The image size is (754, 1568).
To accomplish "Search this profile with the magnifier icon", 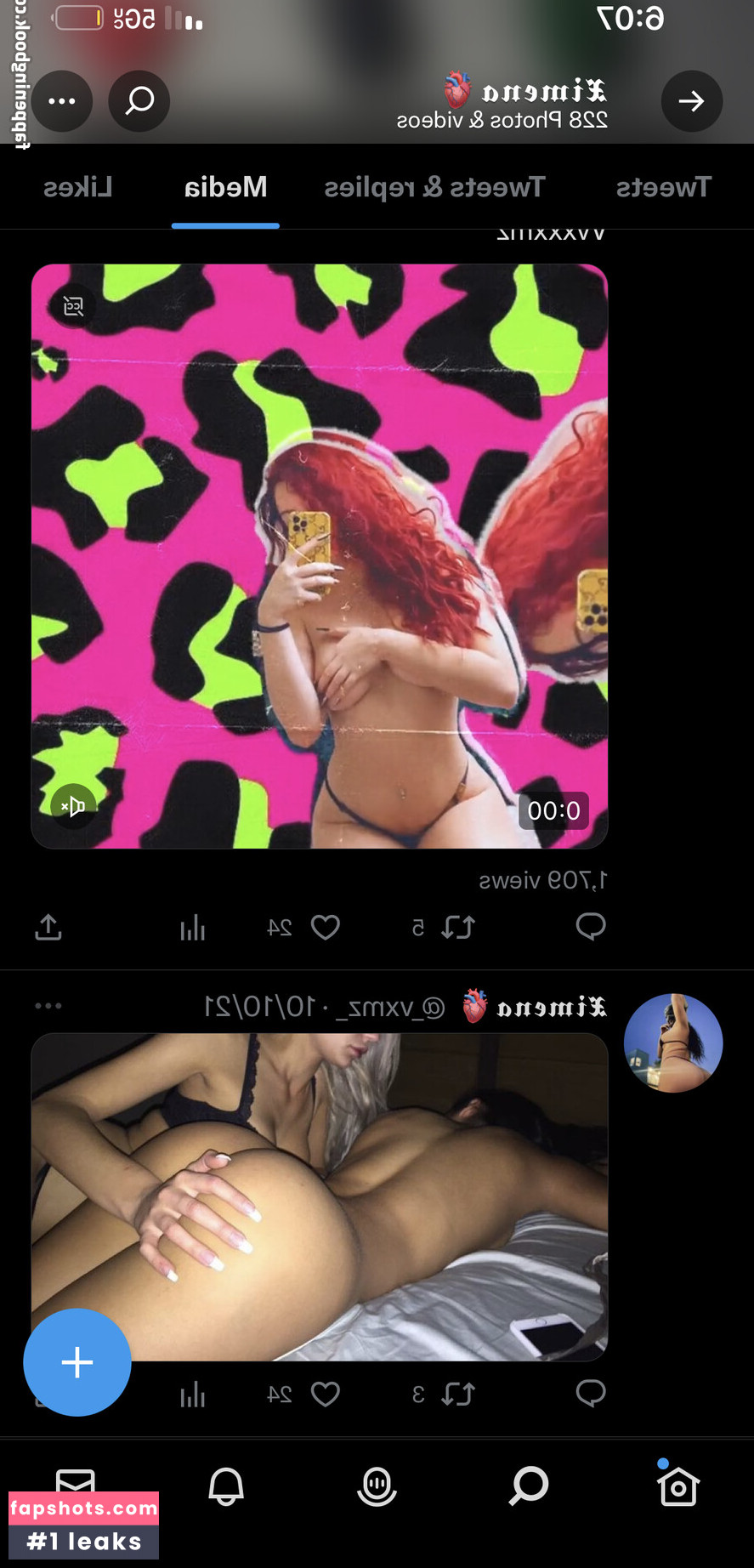I will [x=139, y=101].
